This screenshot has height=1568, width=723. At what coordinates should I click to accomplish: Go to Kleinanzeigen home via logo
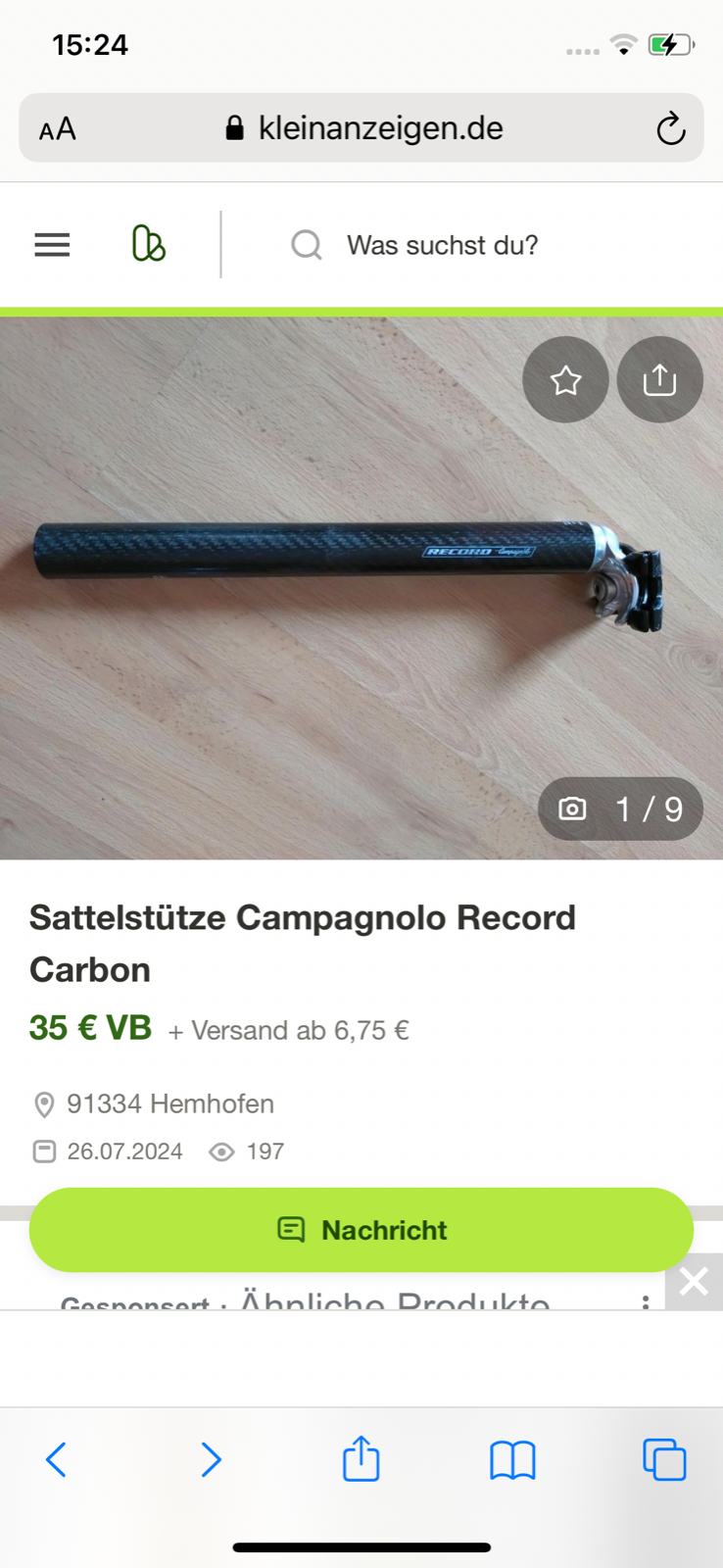pyautogui.click(x=148, y=244)
